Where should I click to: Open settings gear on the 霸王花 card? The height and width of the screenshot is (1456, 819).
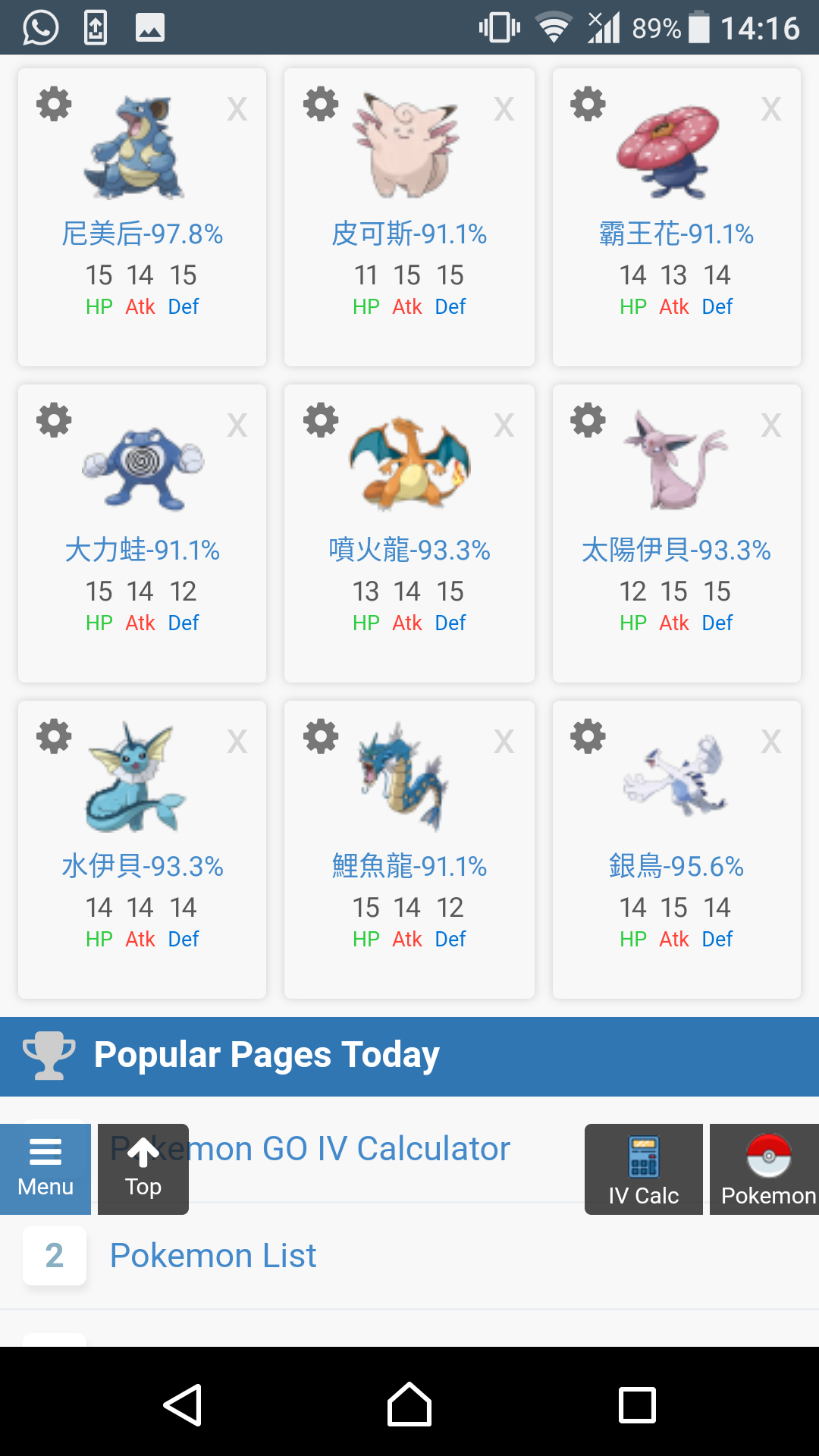point(588,104)
